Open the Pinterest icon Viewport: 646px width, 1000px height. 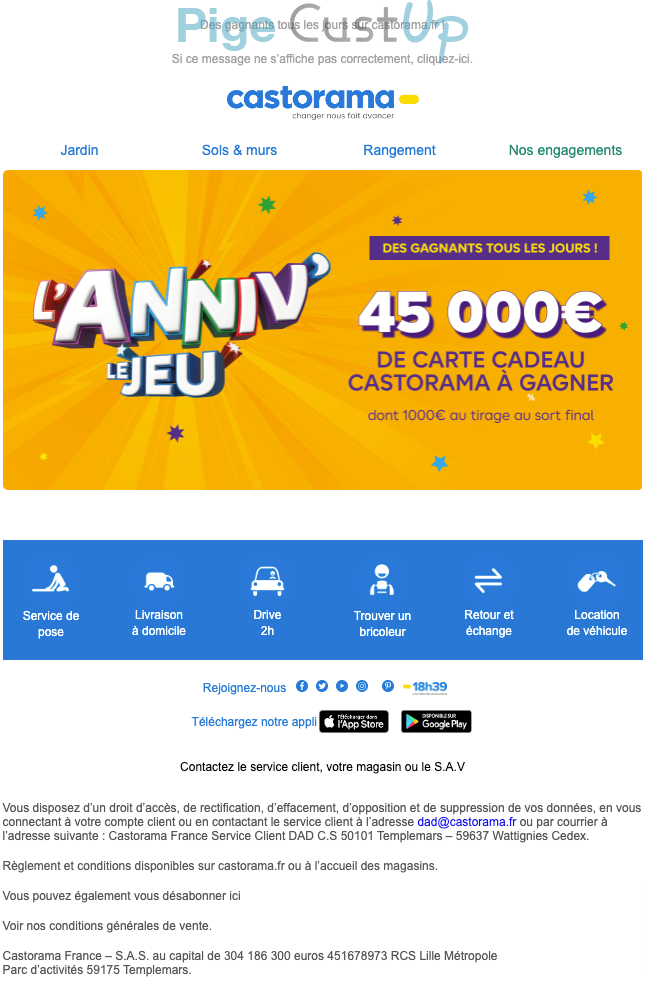(388, 686)
